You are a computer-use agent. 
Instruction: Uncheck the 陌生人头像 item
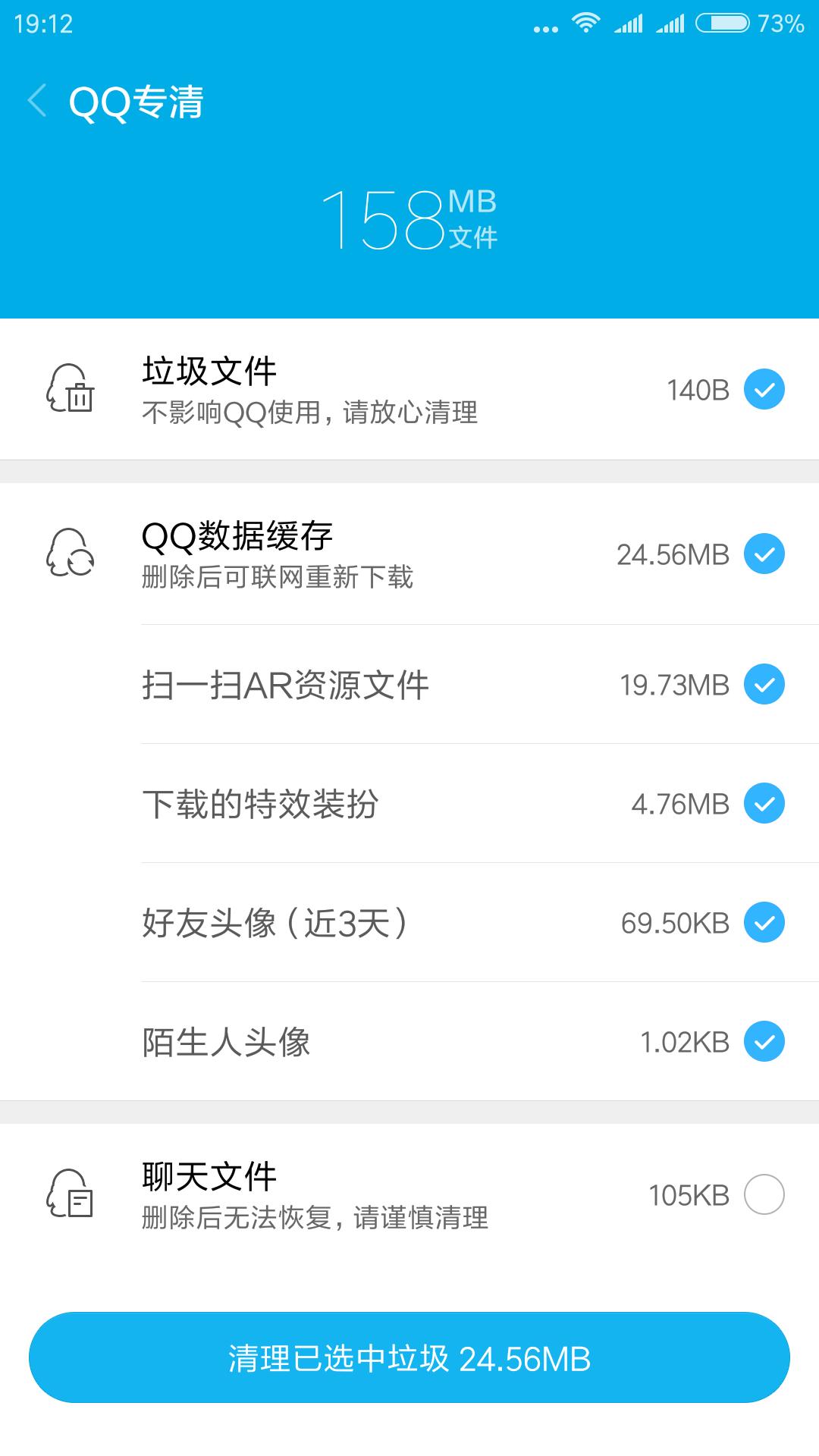[764, 1043]
